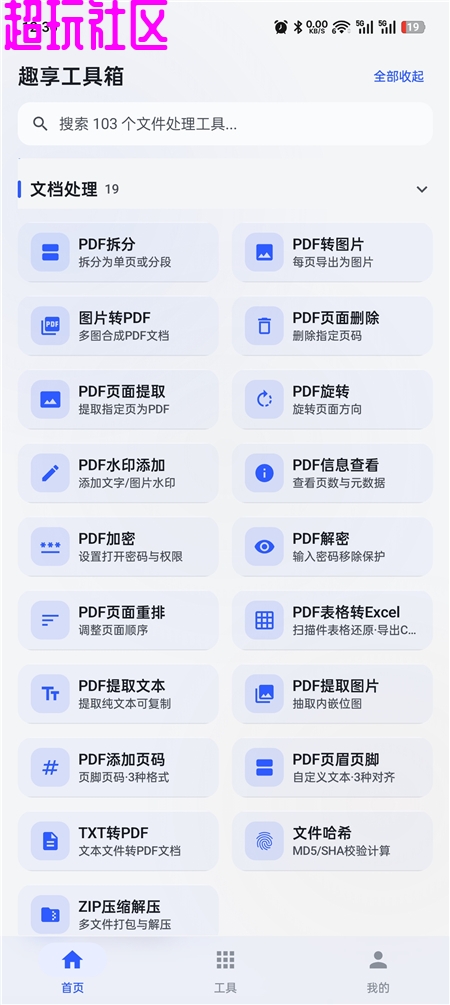Open the 图片转PDF tool

[118, 326]
